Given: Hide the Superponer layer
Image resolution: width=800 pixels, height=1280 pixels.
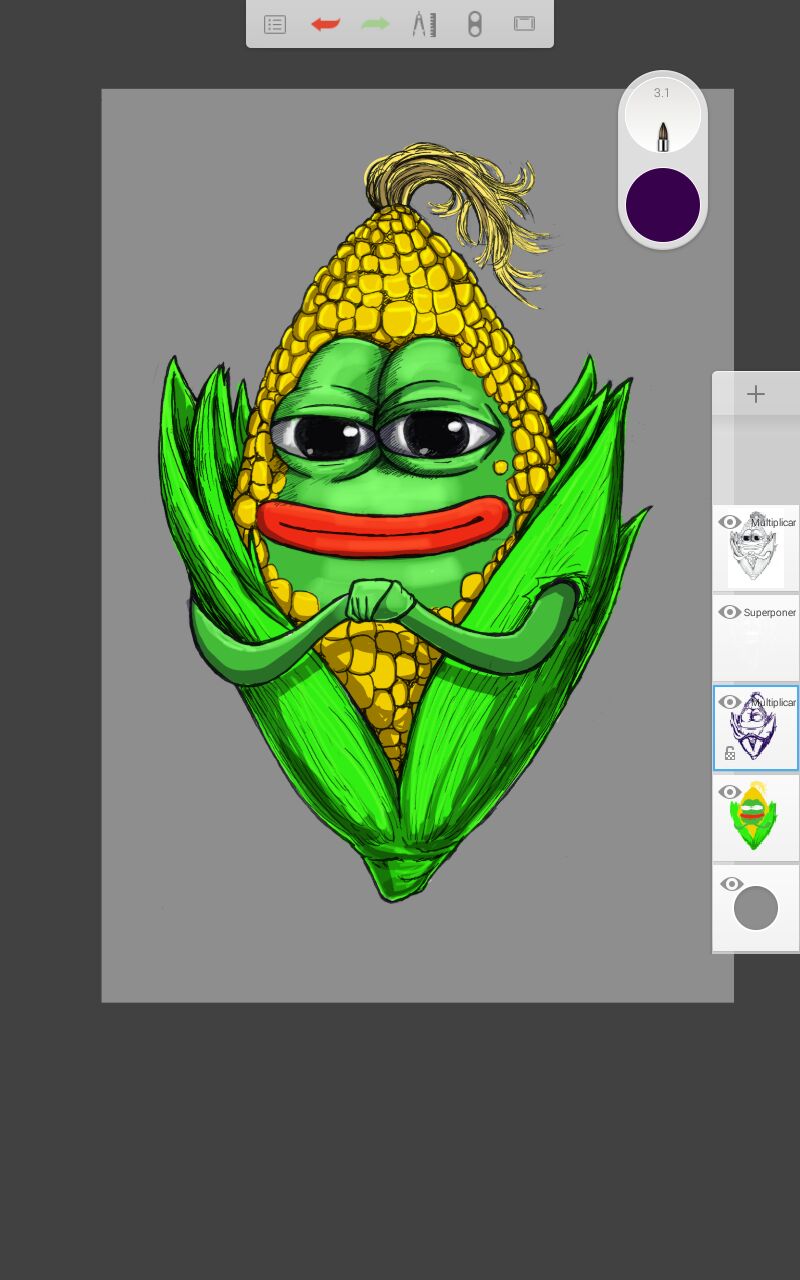Looking at the screenshot, I should point(730,612).
